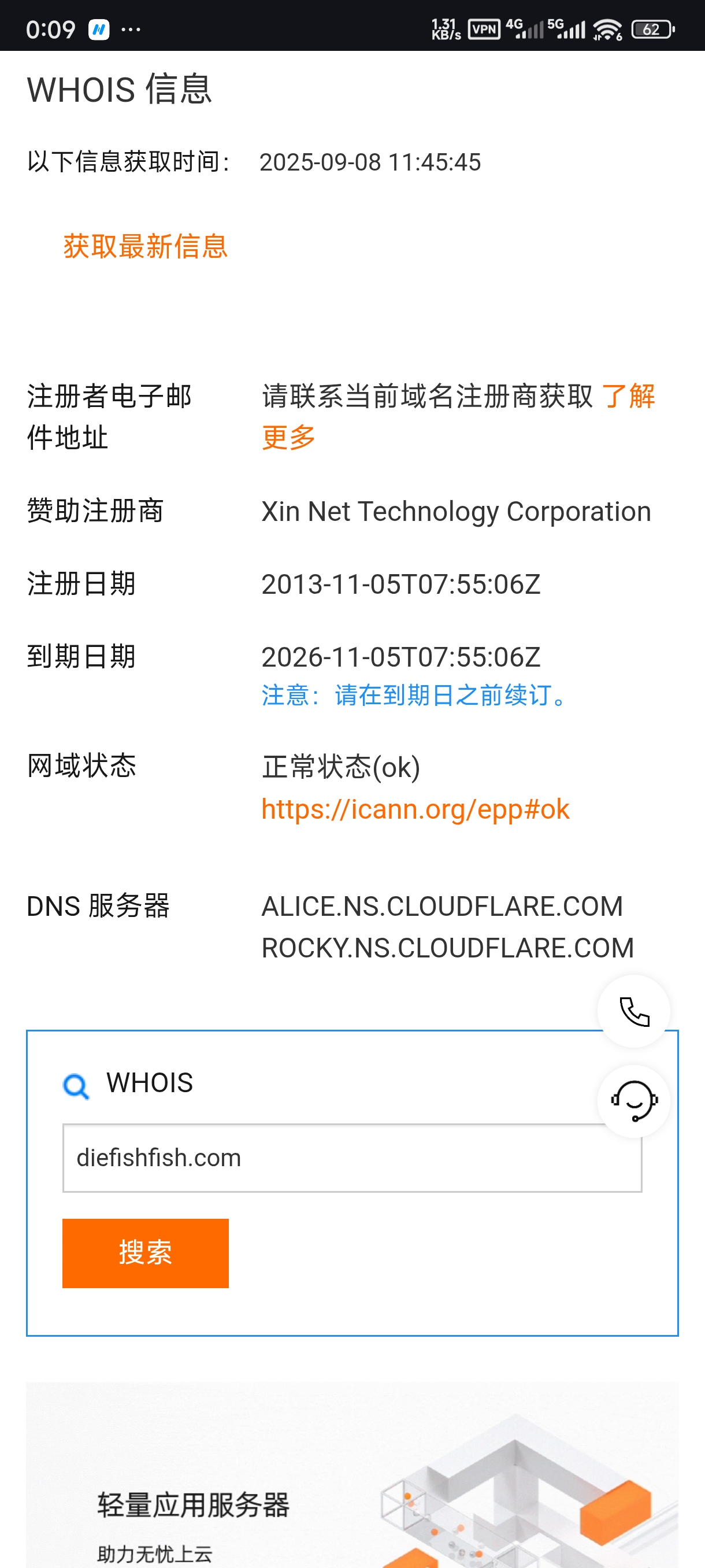Tap 获取最新信息 to refresh WHOIS data
The image size is (705, 1568).
pos(146,246)
